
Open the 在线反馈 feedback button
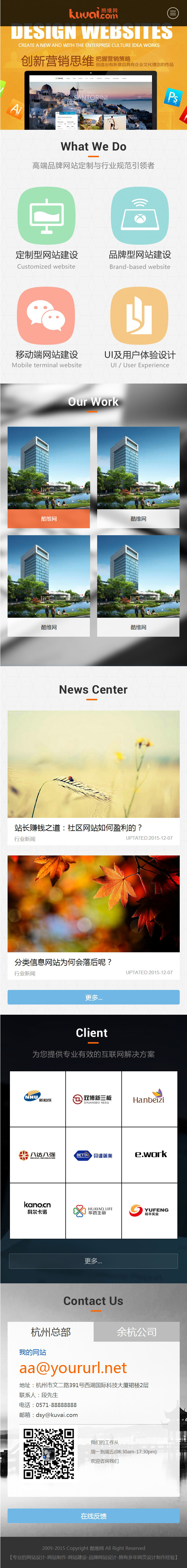click(x=93, y=1516)
